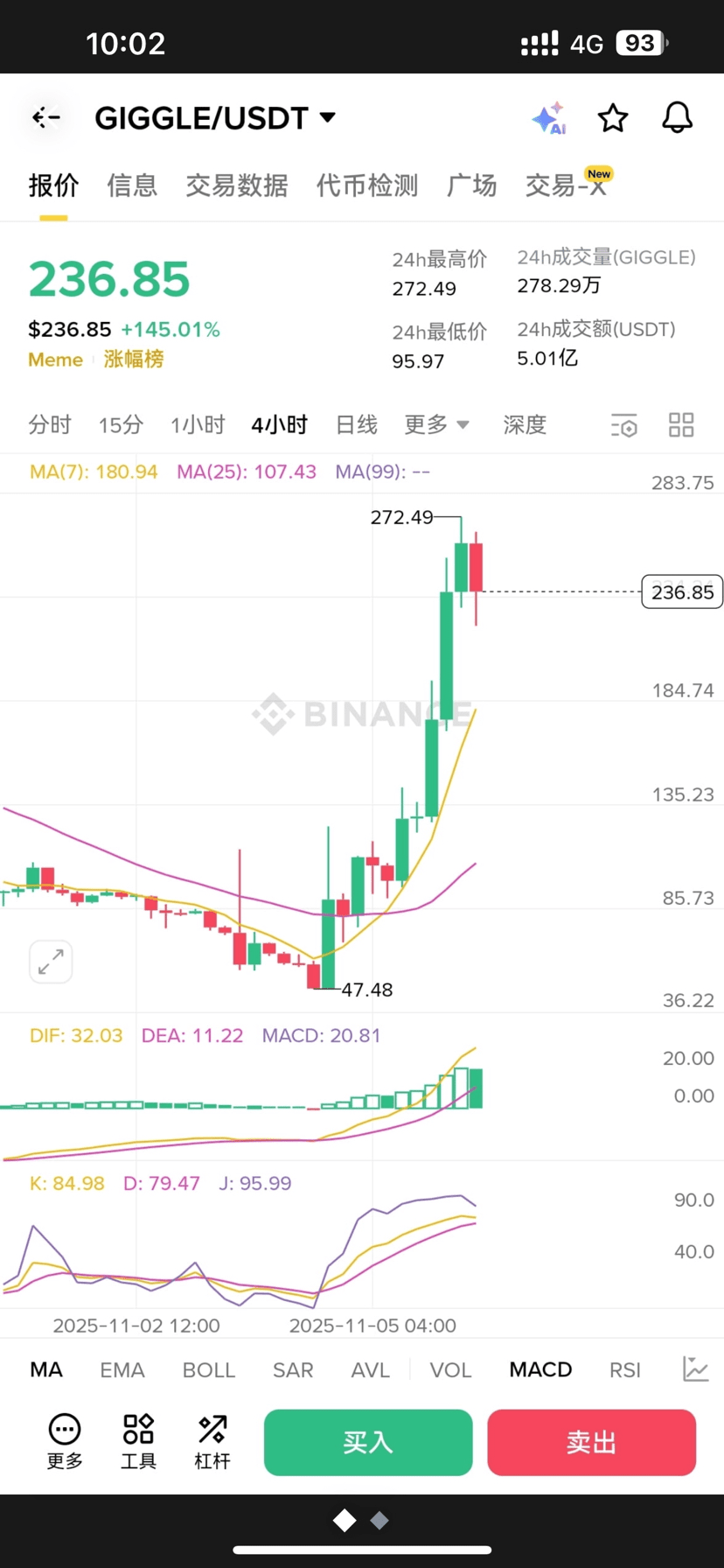Open 杠杆 margin trading
This screenshot has width=724, height=1568.
coord(212,1443)
